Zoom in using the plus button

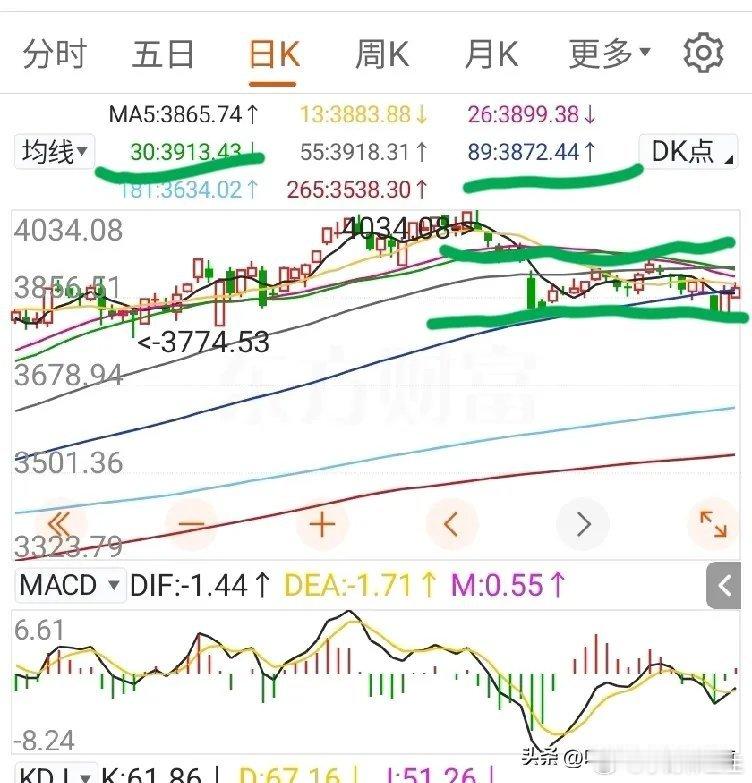point(322,523)
